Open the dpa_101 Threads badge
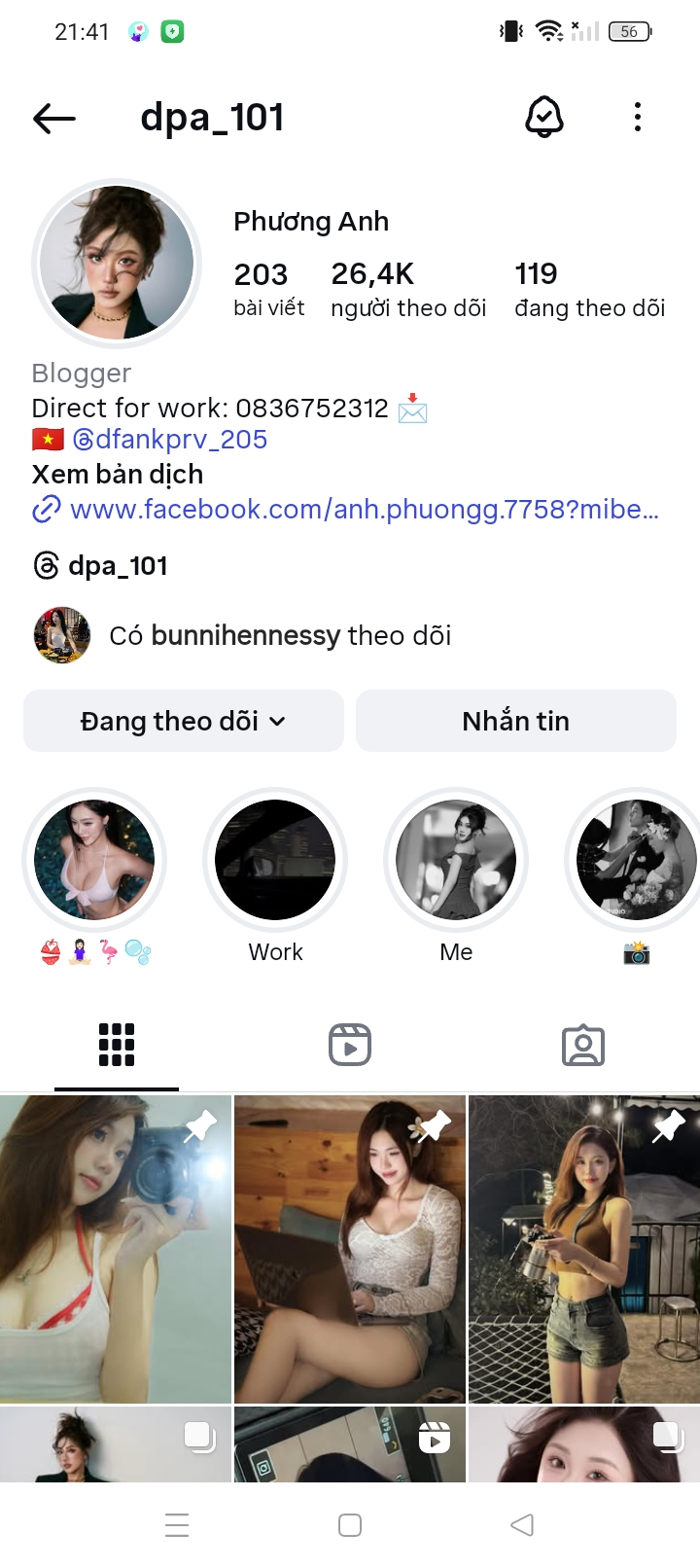This screenshot has height=1568, width=700. pyautogui.click(x=101, y=566)
